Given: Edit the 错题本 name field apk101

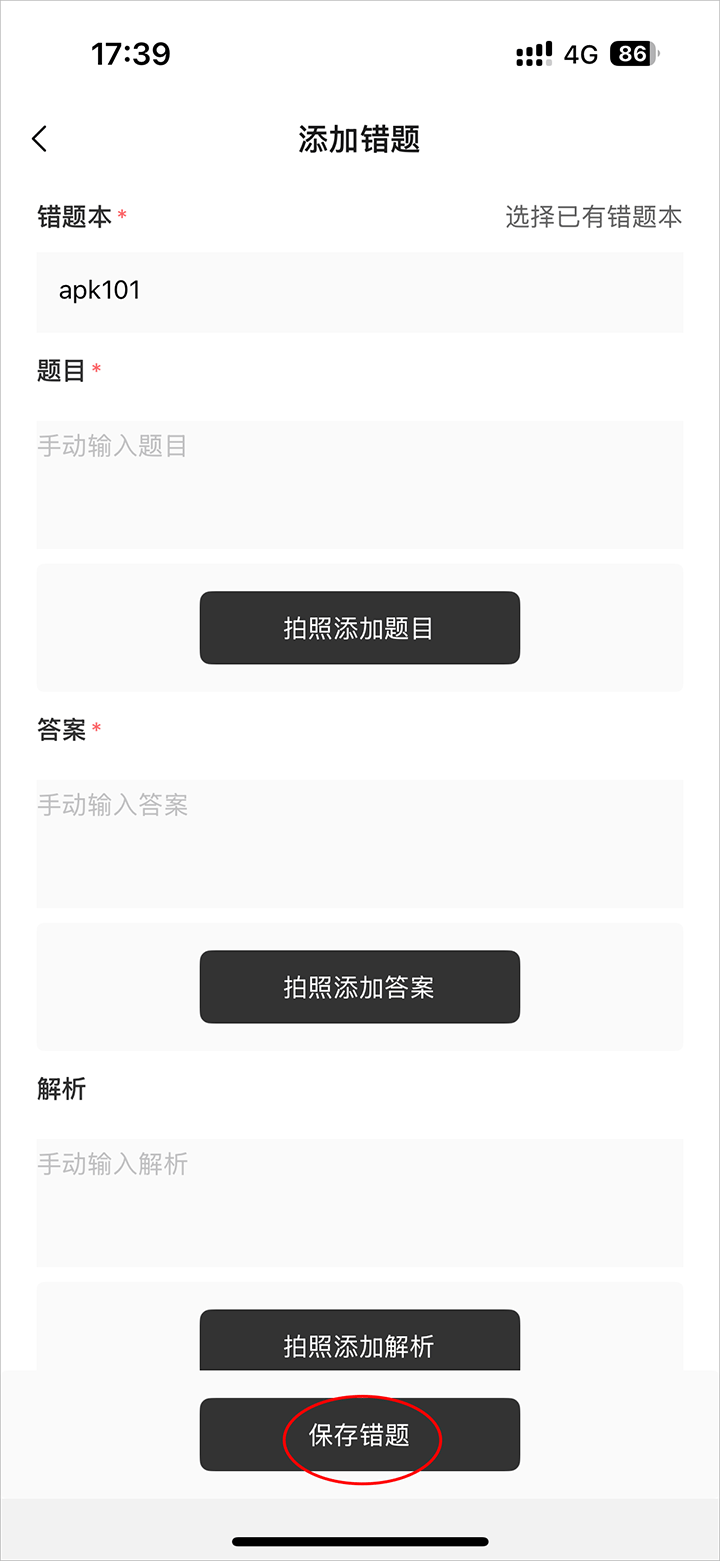Looking at the screenshot, I should pos(360,291).
